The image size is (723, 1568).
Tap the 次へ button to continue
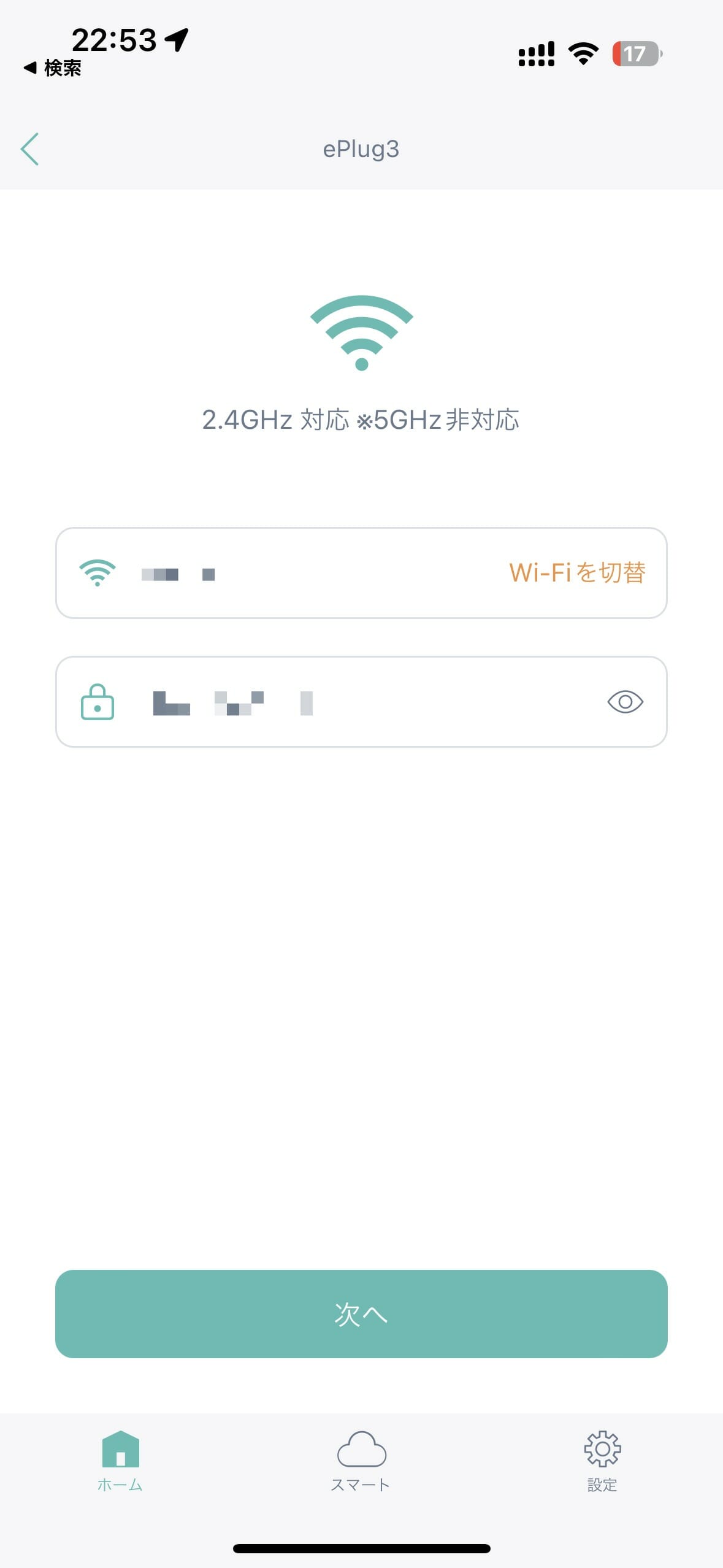[361, 1313]
